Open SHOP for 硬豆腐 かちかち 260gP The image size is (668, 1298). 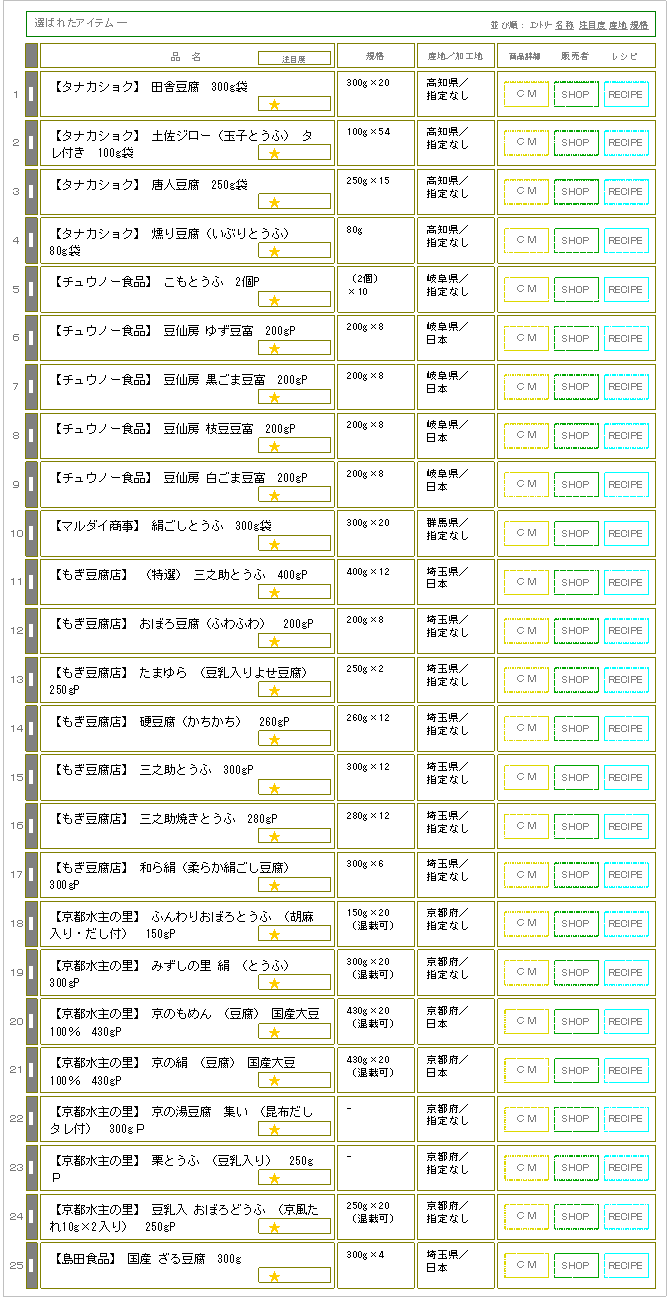tap(576, 729)
